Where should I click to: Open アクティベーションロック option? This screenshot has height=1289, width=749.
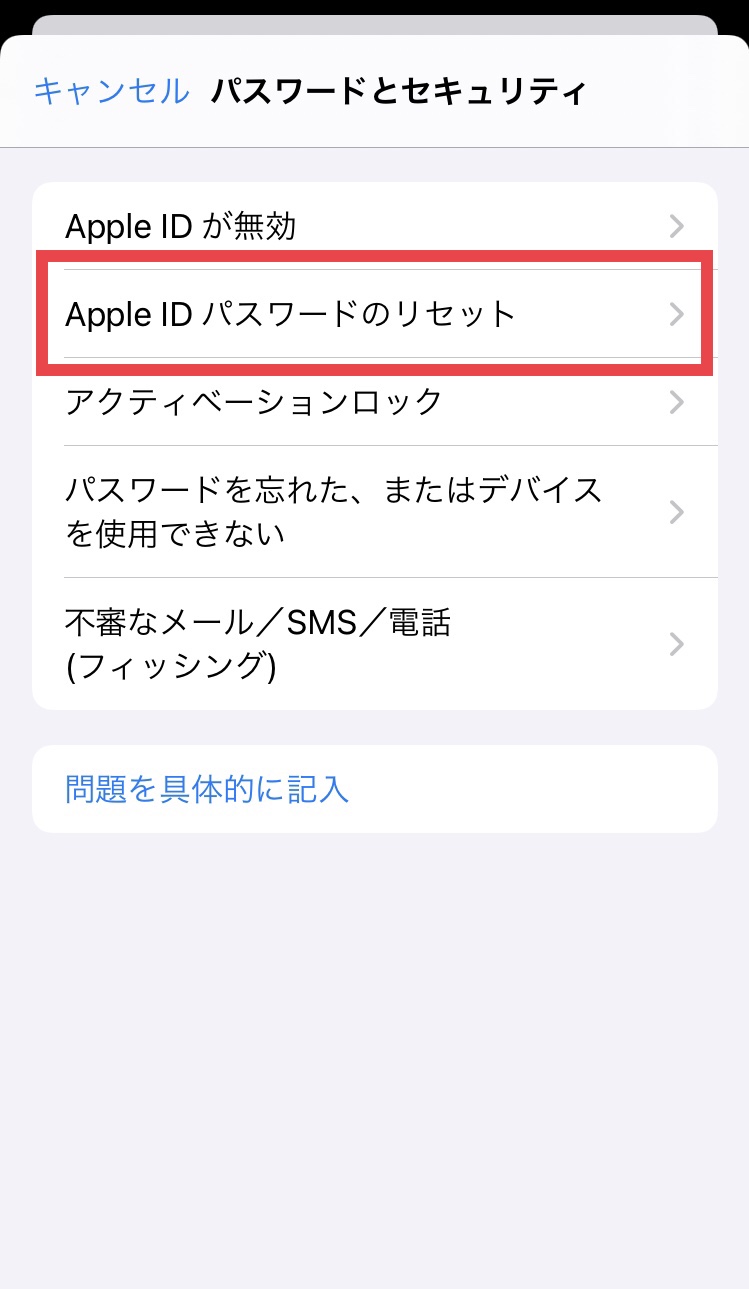pyautogui.click(x=375, y=402)
